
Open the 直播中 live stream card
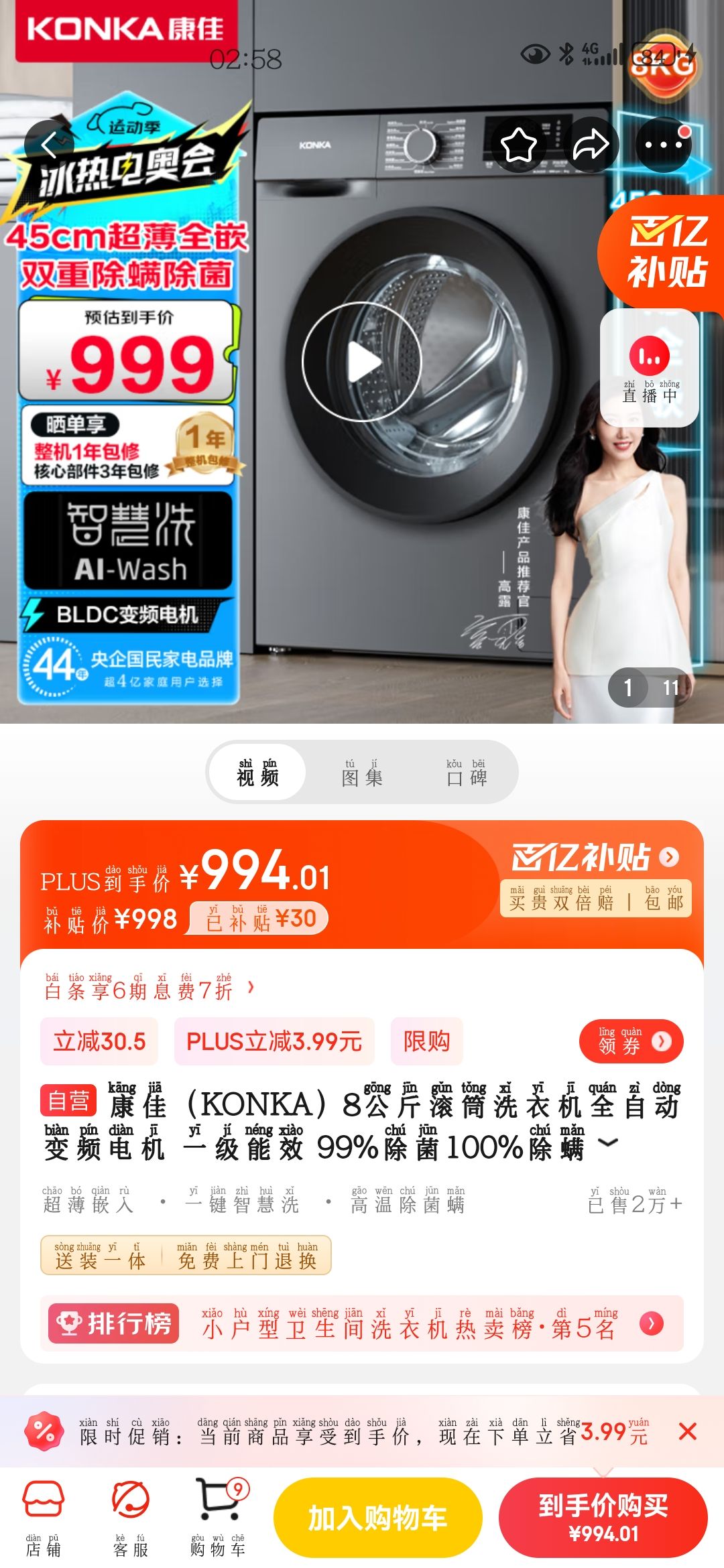point(649,369)
